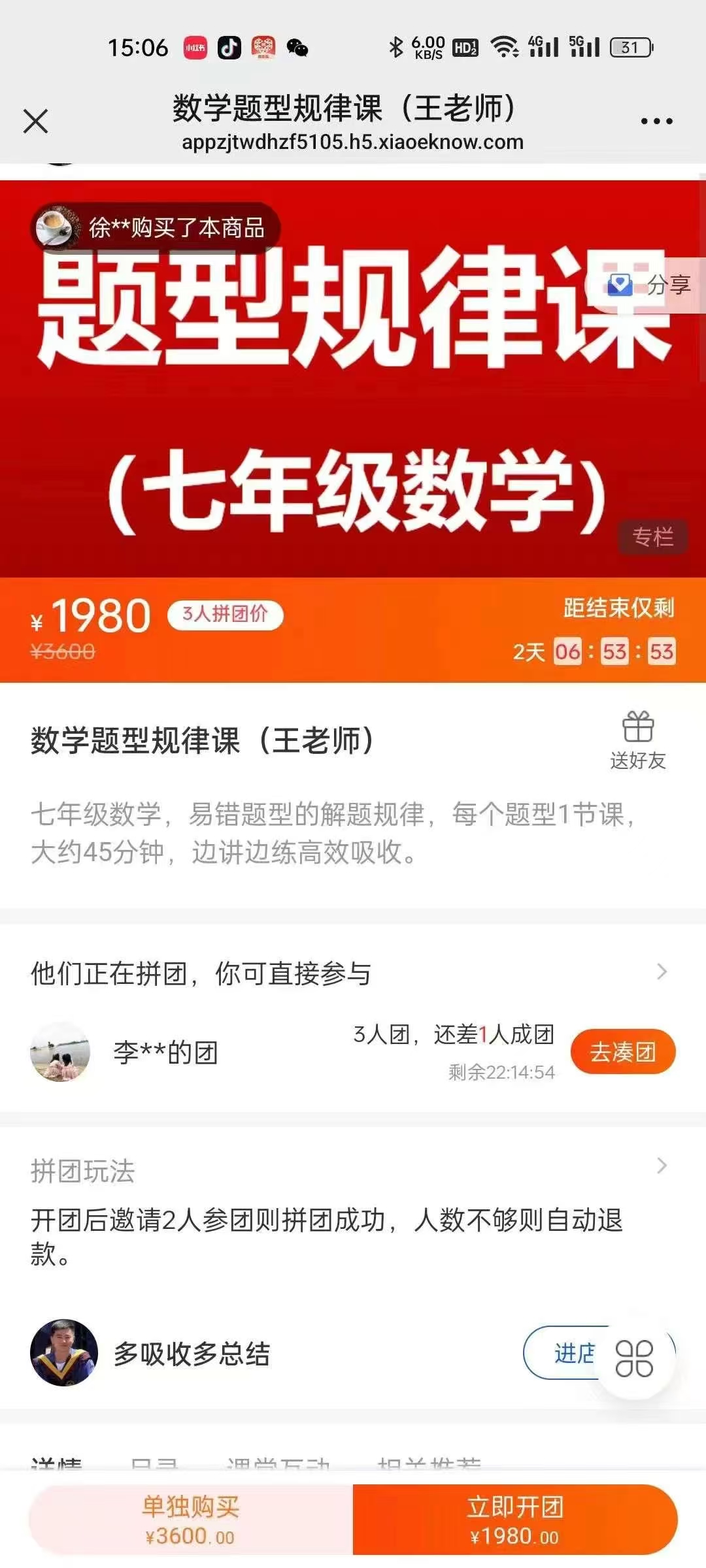This screenshot has height=1568, width=706.
Task: Tap the 分享 share button
Action: (650, 285)
